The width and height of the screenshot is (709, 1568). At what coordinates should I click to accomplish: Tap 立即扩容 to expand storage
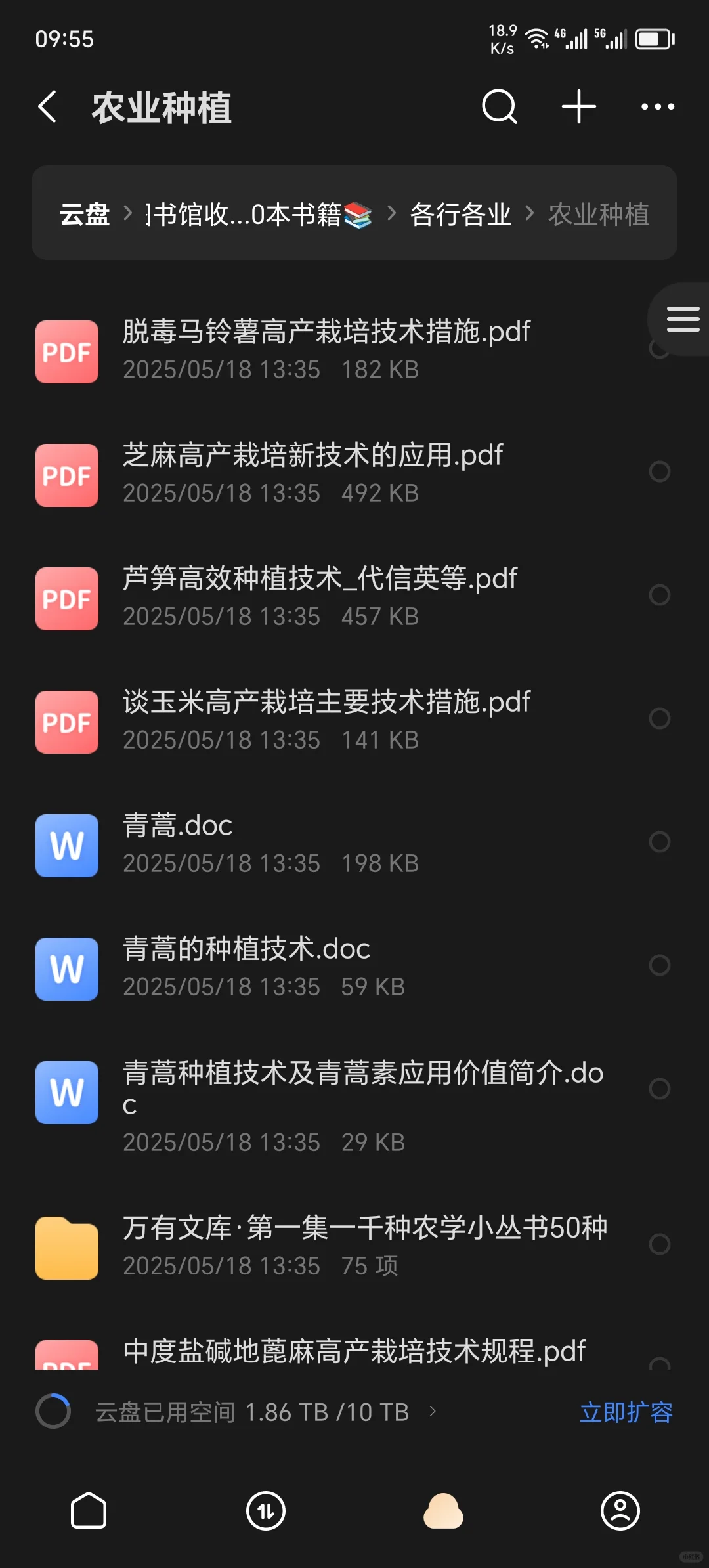click(626, 1412)
